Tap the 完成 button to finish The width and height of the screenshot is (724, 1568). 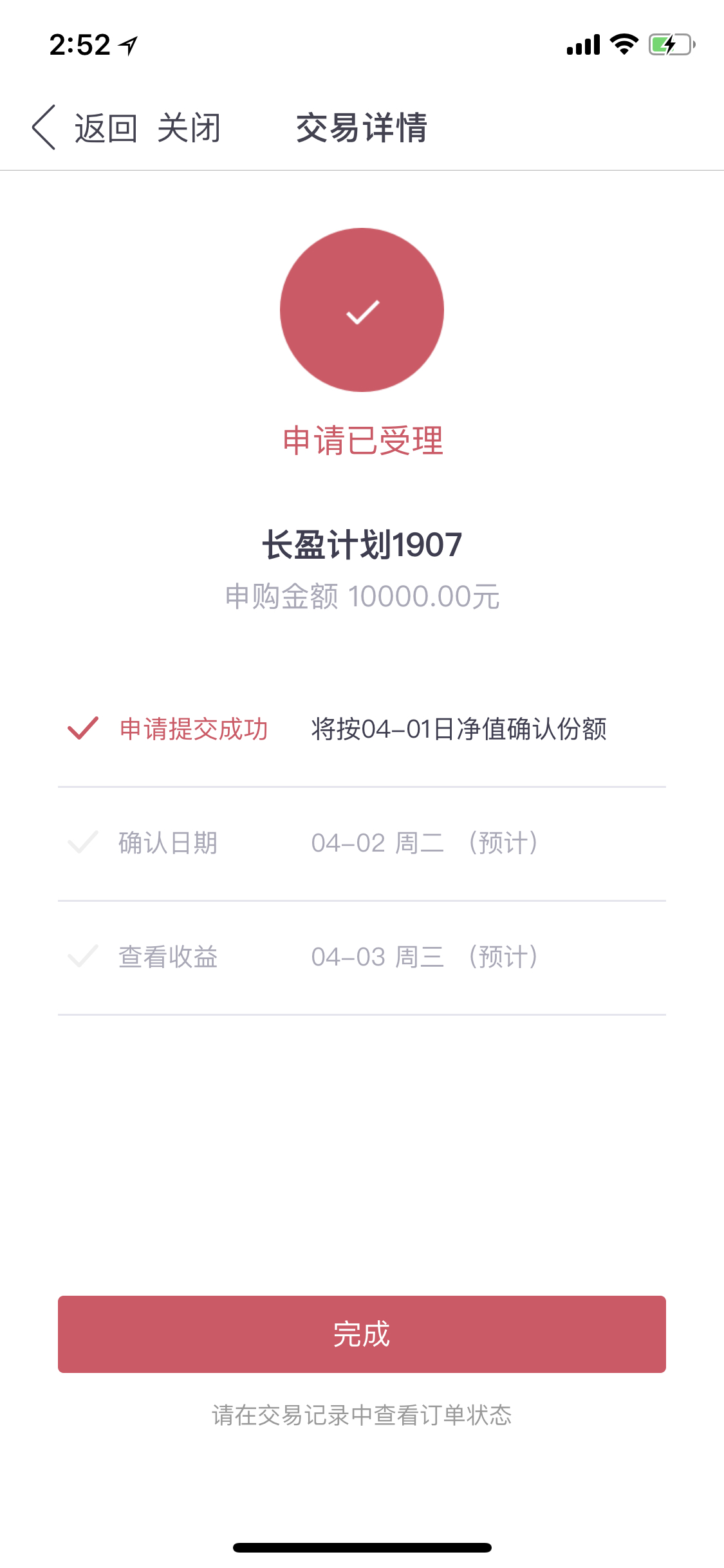coord(362,1334)
